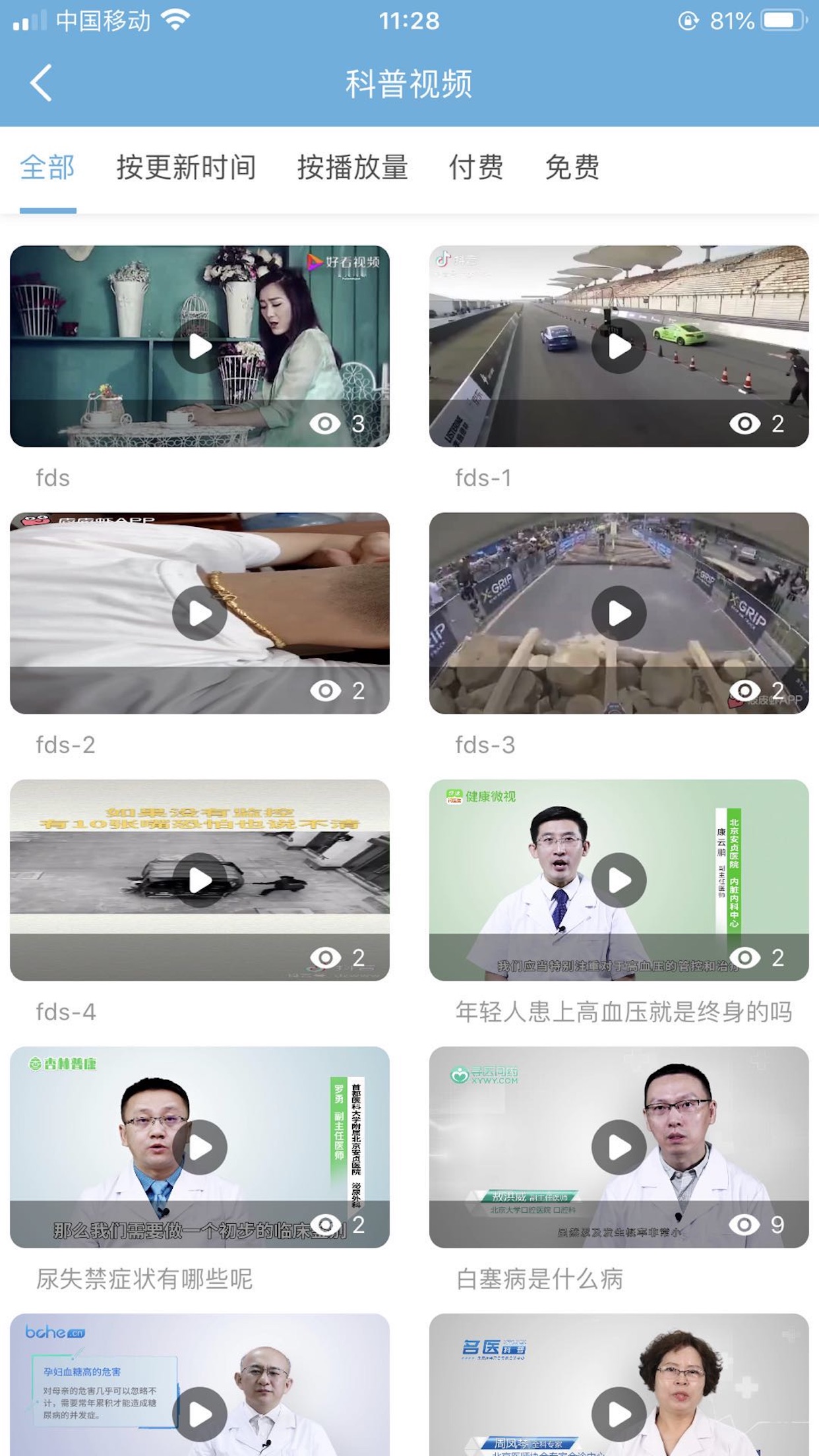Switch to the 按更新时间 tab
This screenshot has height=1456, width=819.
[186, 167]
